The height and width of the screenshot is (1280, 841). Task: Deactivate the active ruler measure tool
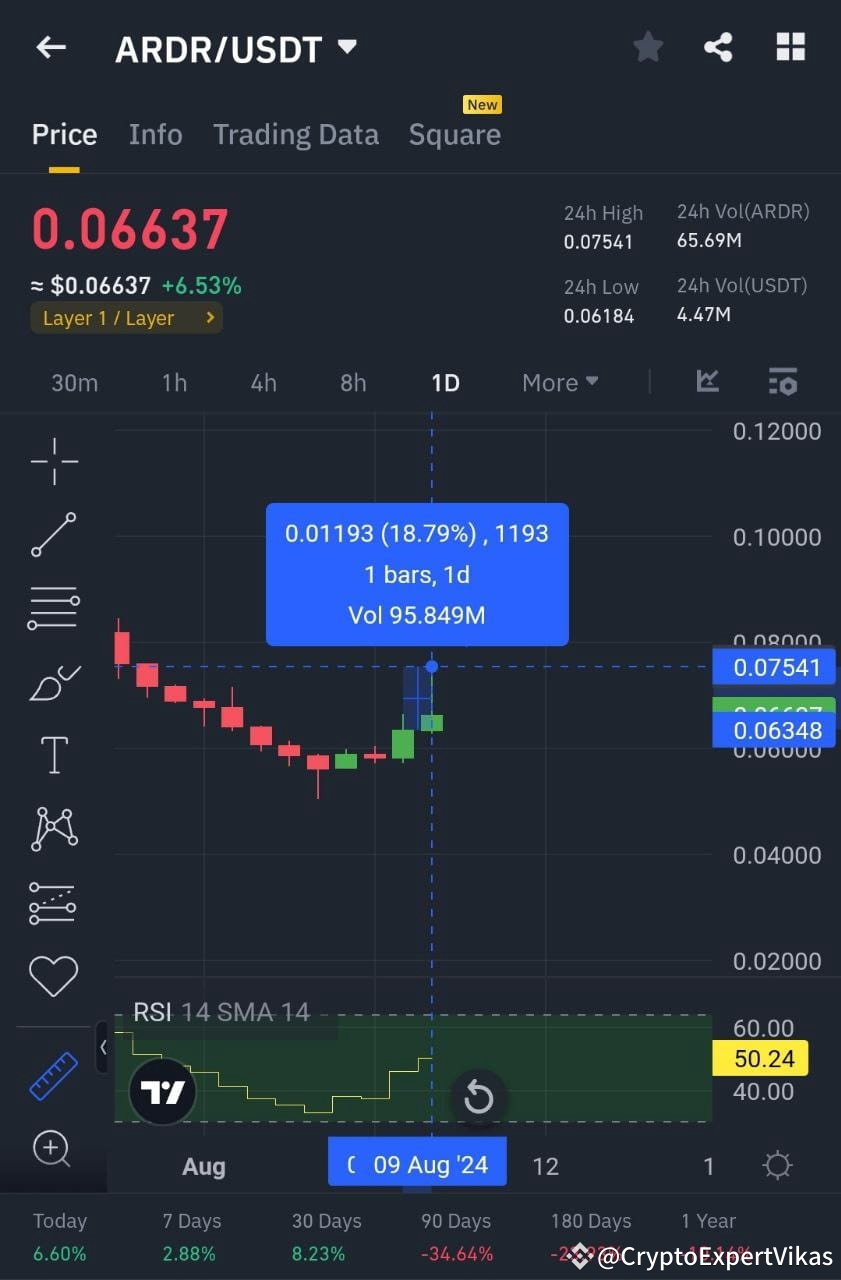click(x=53, y=1075)
